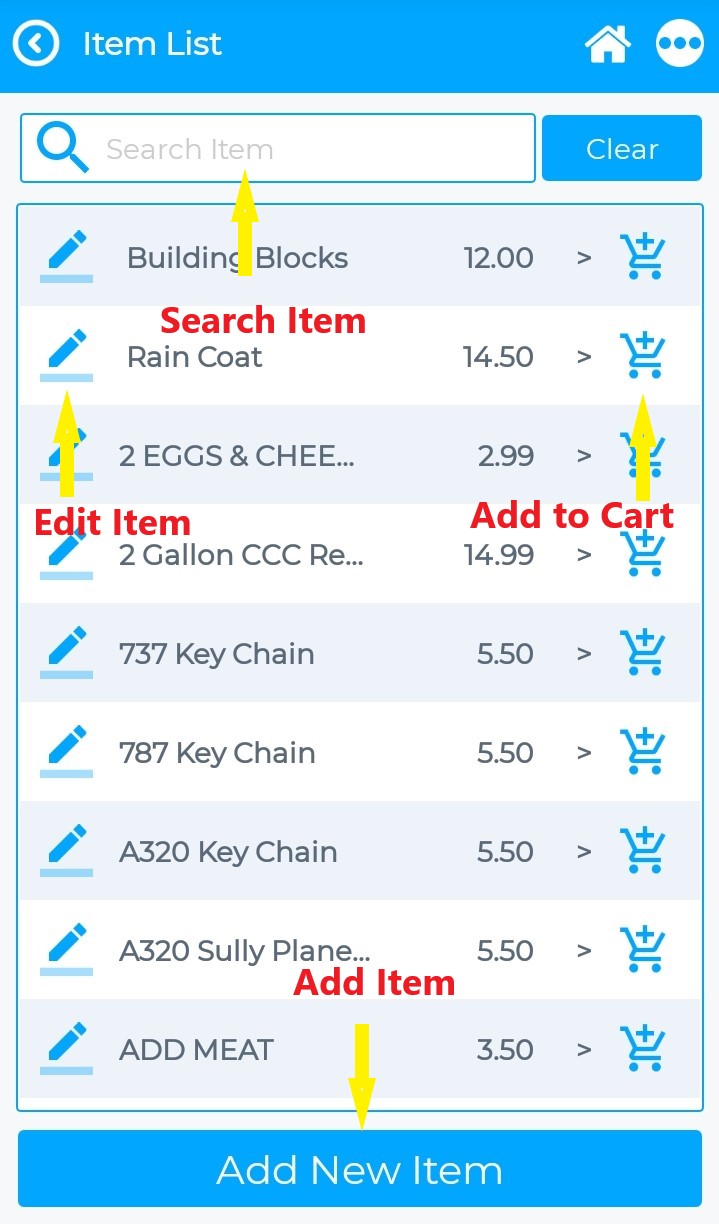Screen dimensions: 719x1224
Task: Open the three-dot more options menu
Action: point(679,44)
